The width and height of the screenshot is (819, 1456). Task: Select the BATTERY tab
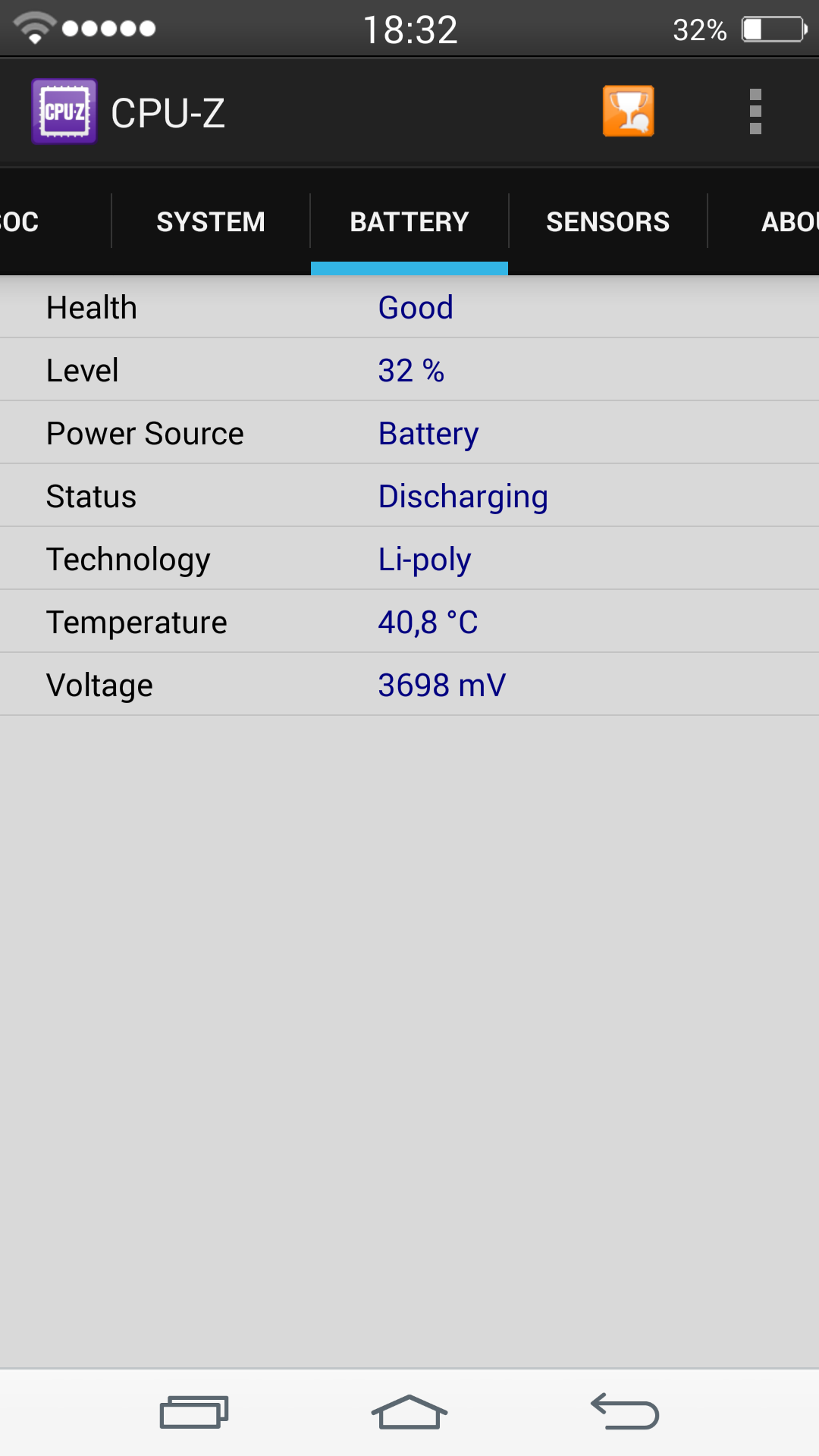coord(409,222)
